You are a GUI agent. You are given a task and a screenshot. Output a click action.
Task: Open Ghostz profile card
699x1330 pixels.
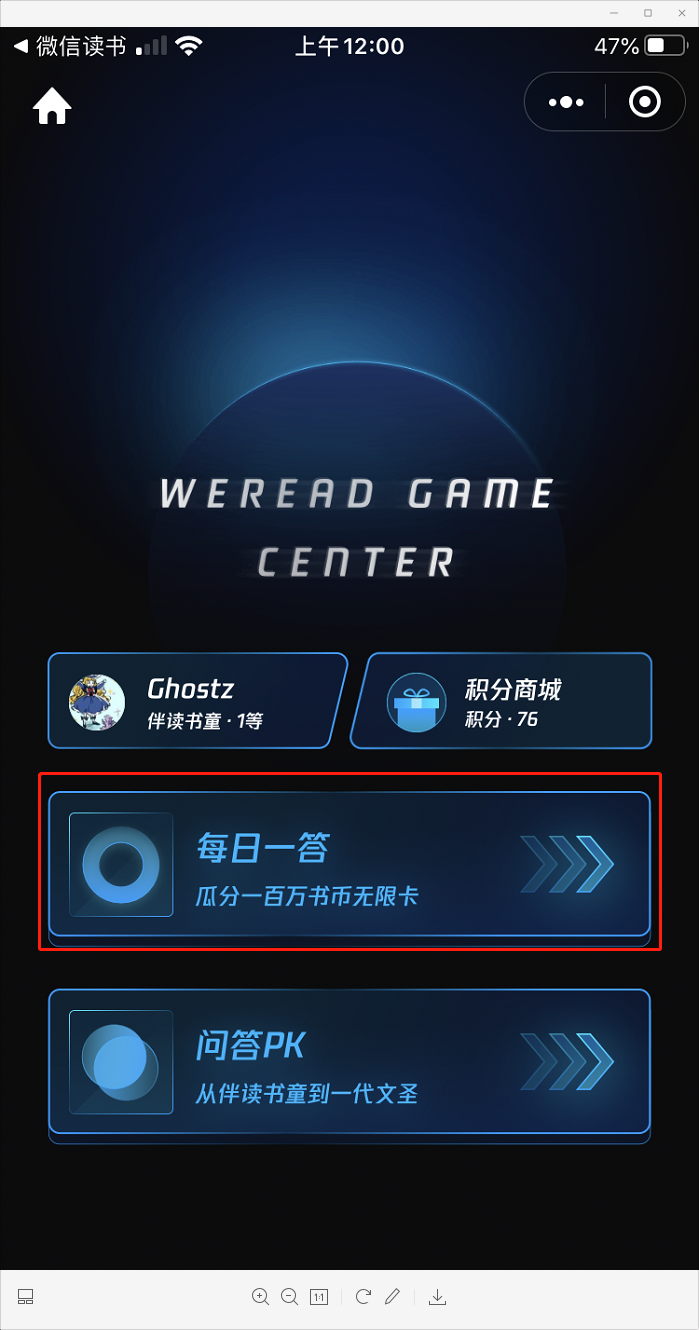[x=196, y=701]
